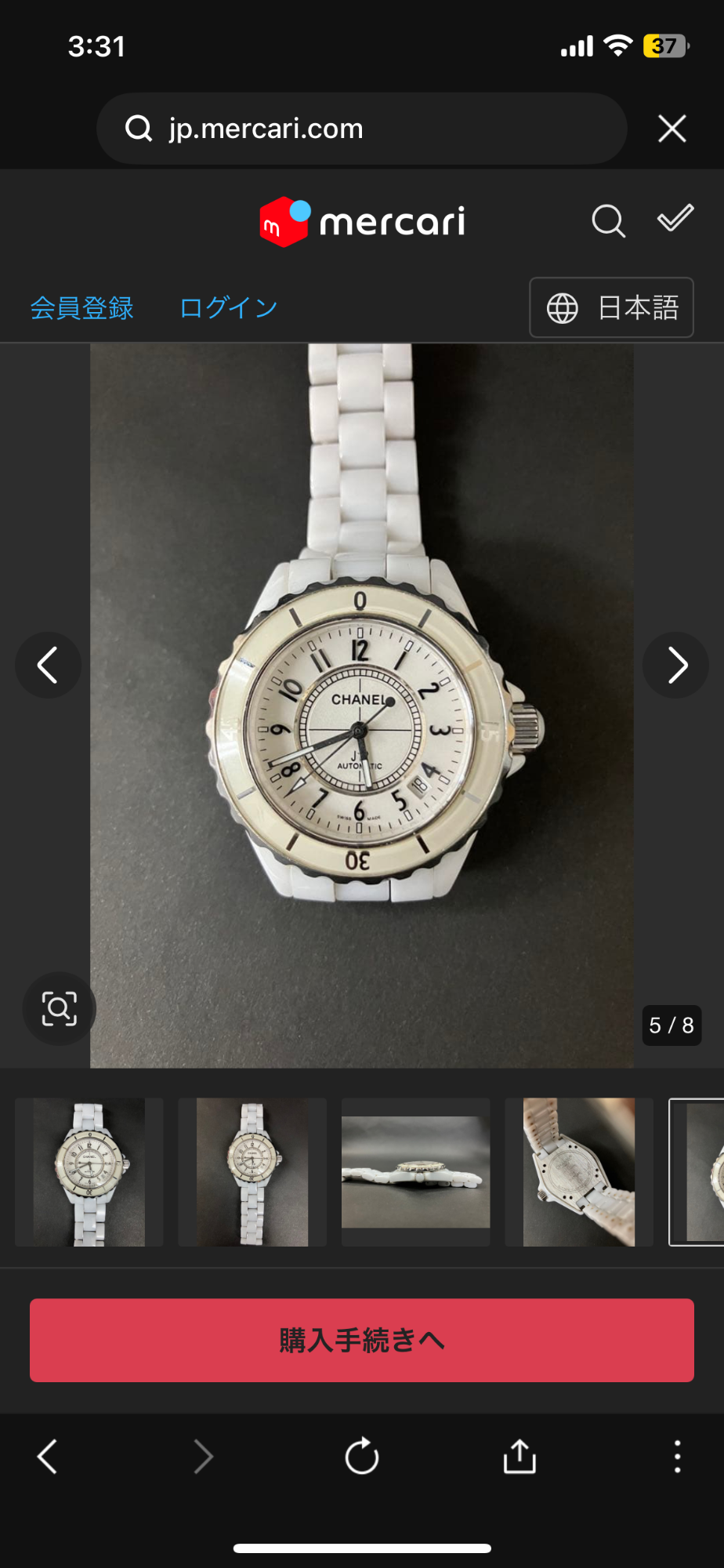Viewport: 724px width, 1568px height.
Task: Proceed with 購入手続きへ button
Action: coord(361,1340)
